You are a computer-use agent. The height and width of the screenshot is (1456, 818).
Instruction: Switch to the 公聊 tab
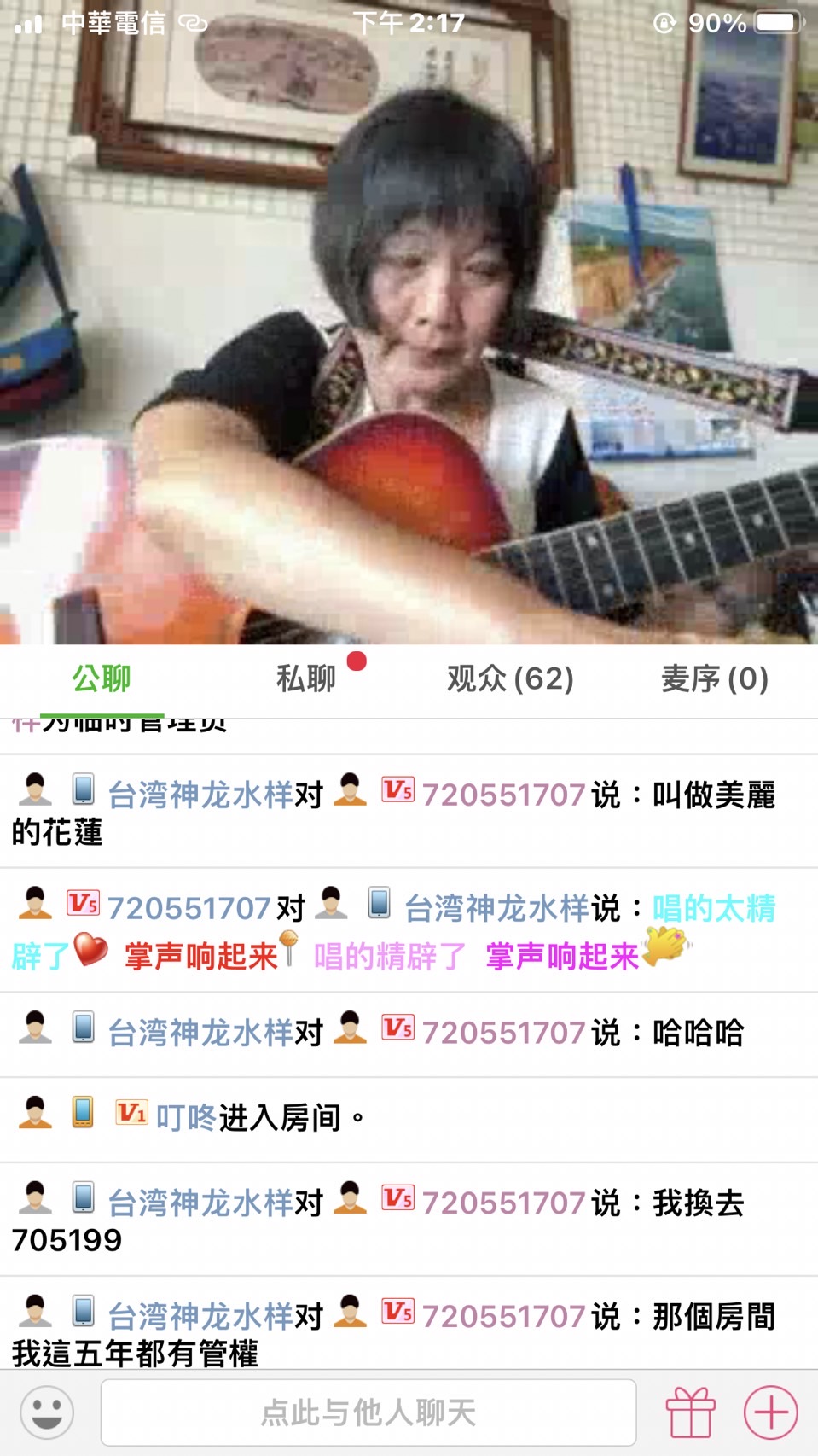tap(102, 679)
